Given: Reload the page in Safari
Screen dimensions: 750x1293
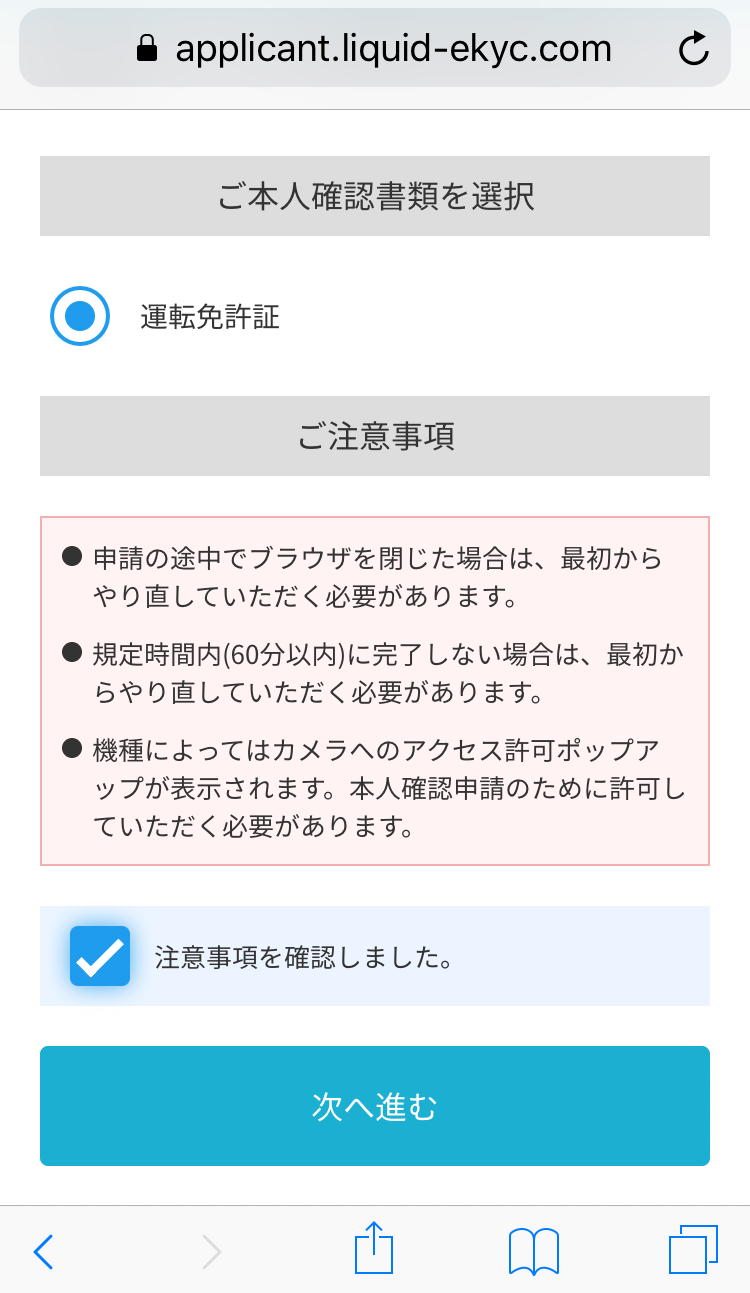Looking at the screenshot, I should pyautogui.click(x=693, y=49).
